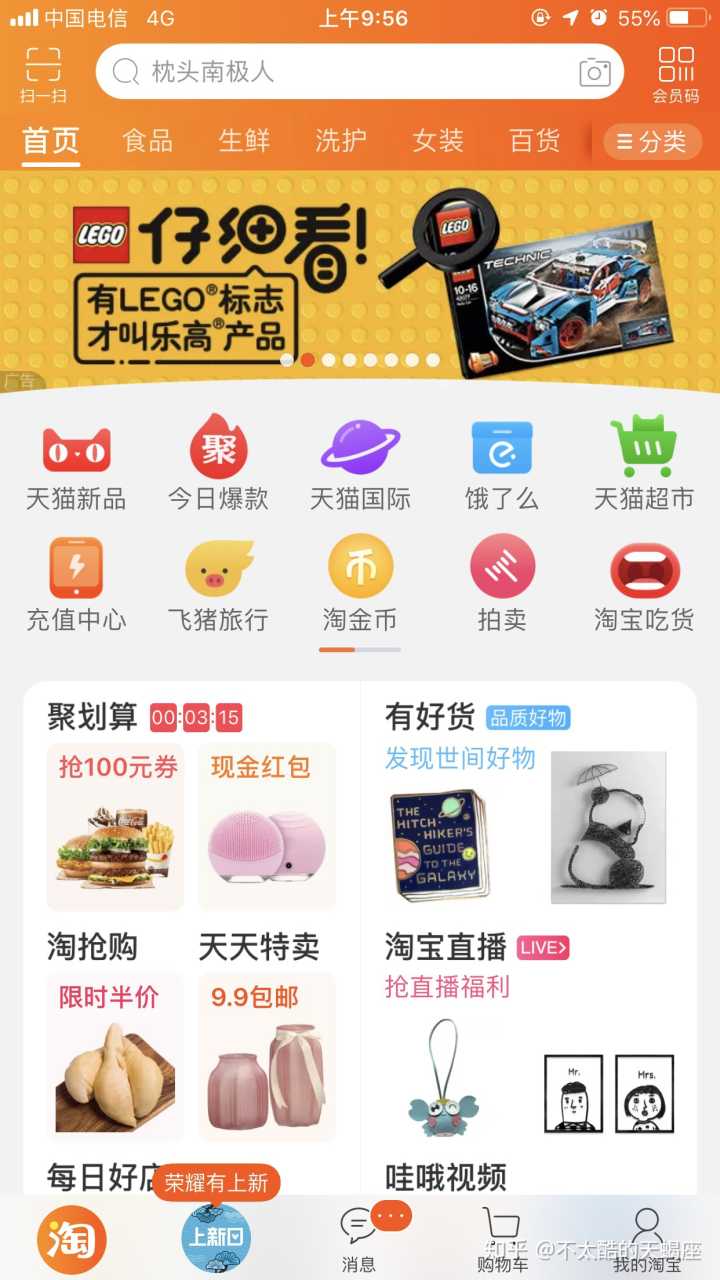Open 天猫超市
Viewport: 720px width, 1280px height.
[644, 466]
